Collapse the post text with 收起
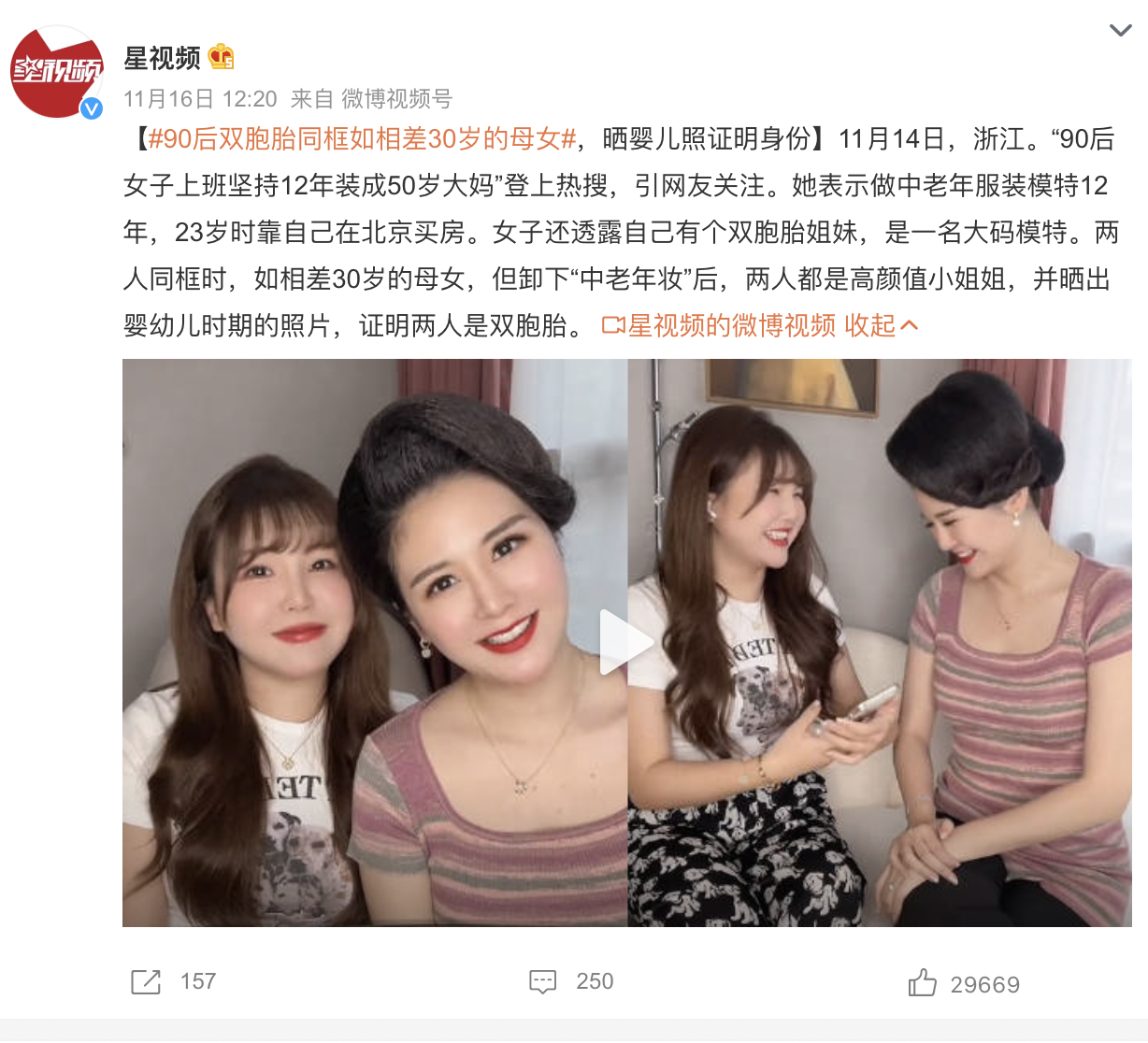This screenshot has width=1148, height=1043. [x=882, y=325]
